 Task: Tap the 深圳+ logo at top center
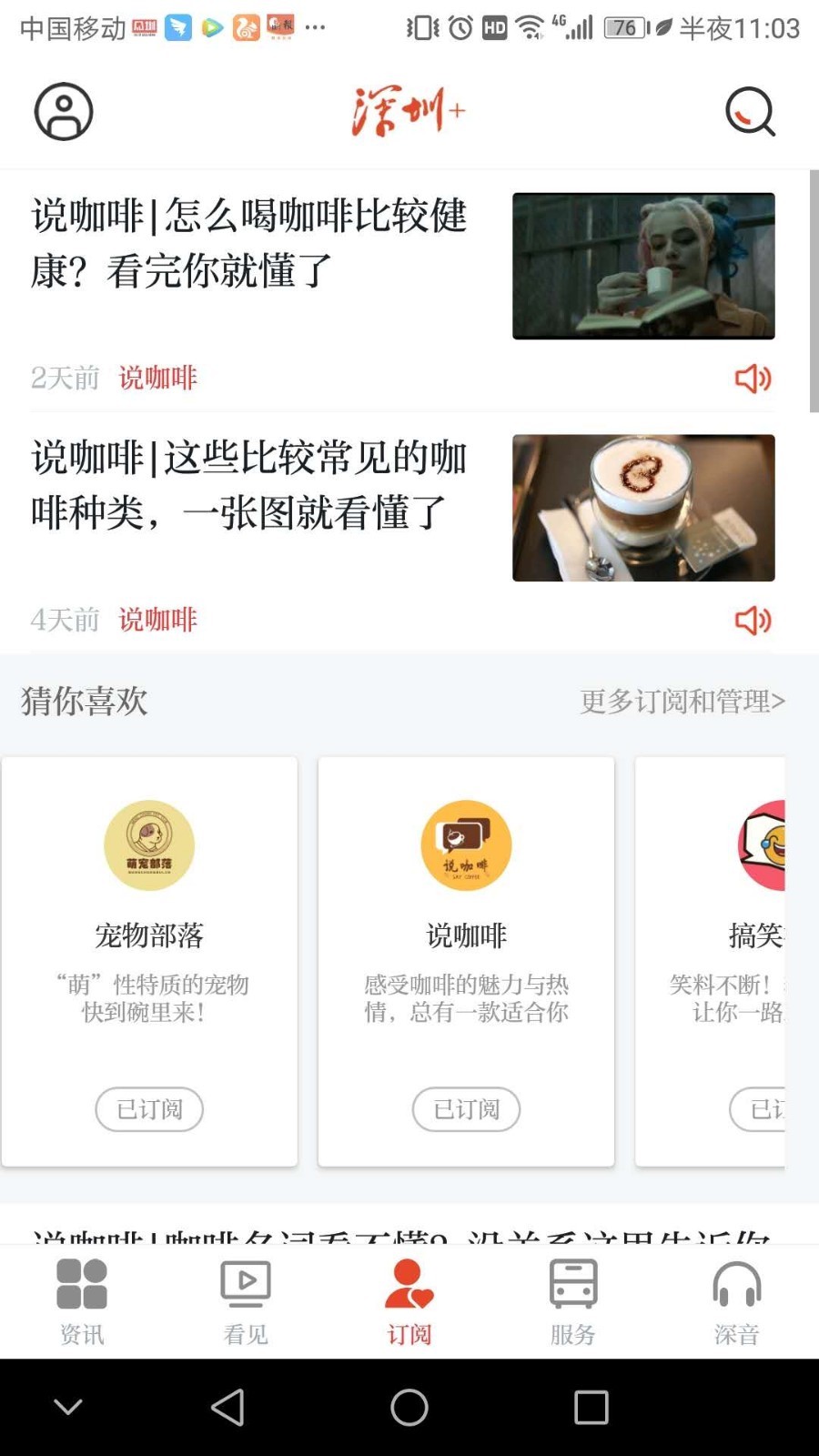[x=408, y=109]
